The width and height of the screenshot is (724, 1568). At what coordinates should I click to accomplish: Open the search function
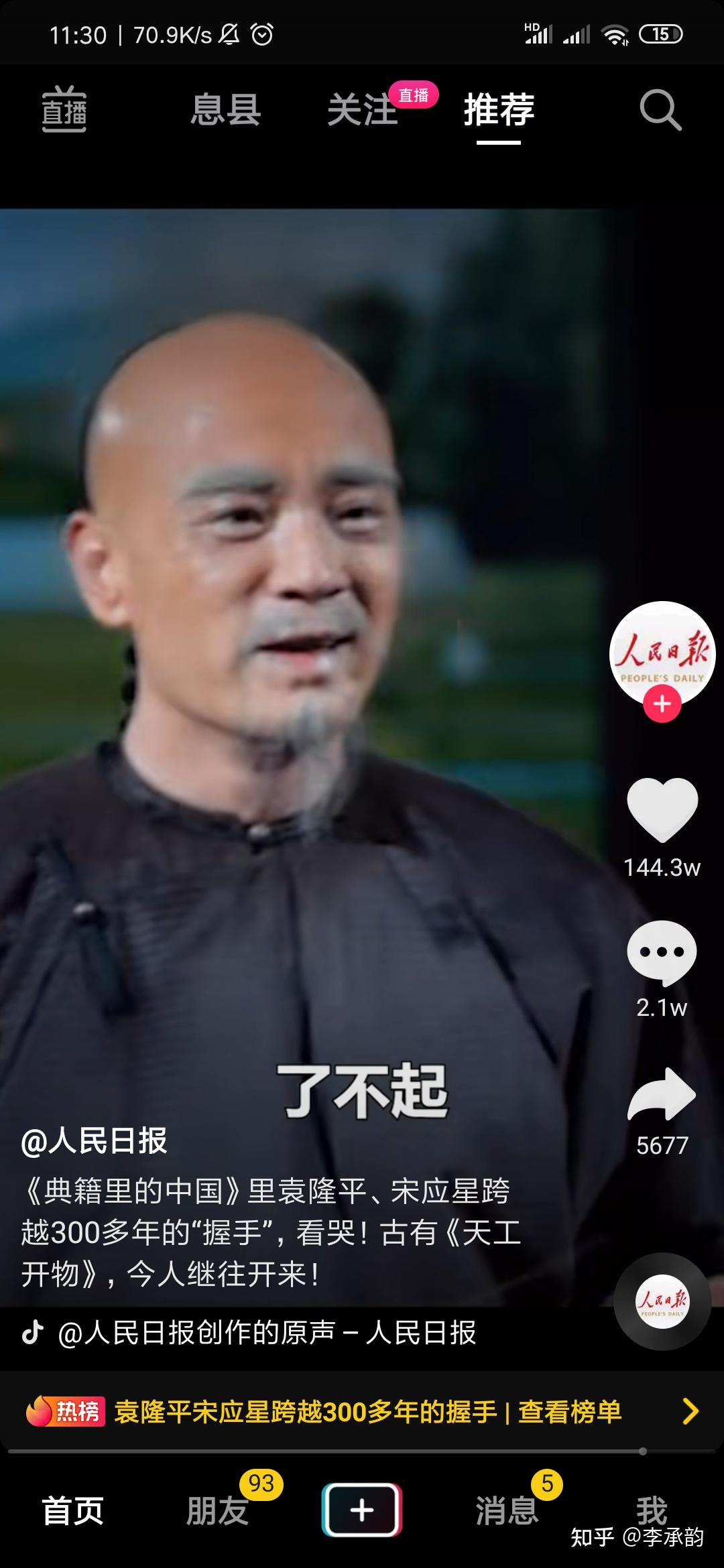(660, 109)
